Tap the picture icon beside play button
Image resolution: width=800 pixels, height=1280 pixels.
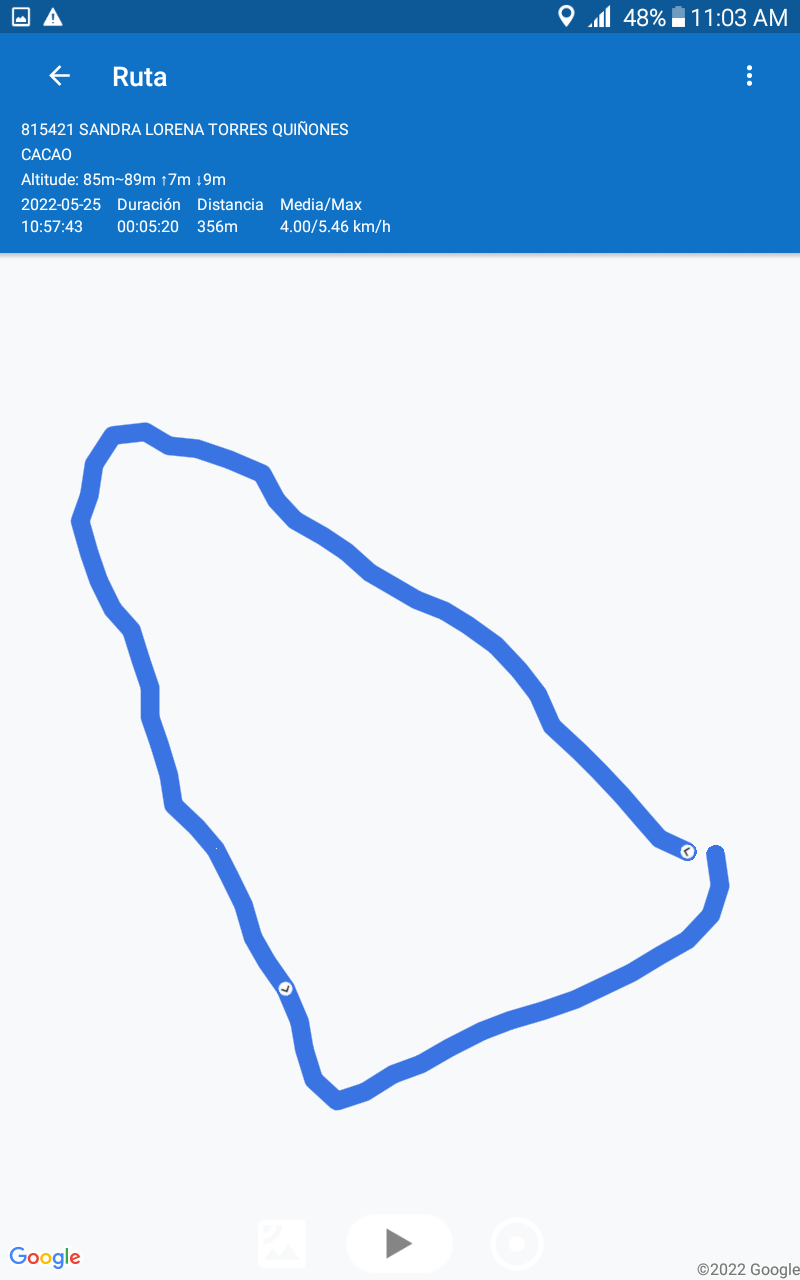coord(282,1244)
